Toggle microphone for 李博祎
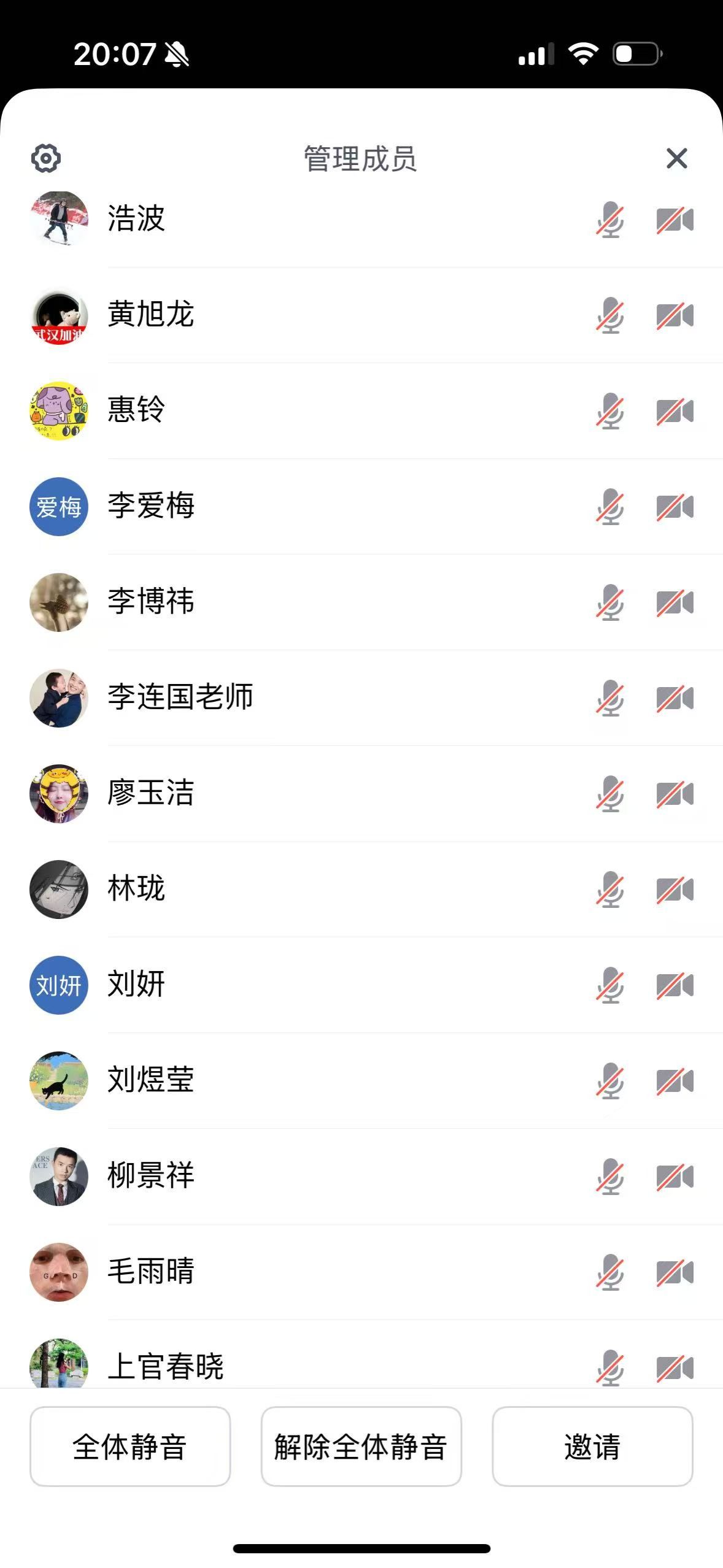The image size is (723, 1568). coord(610,602)
